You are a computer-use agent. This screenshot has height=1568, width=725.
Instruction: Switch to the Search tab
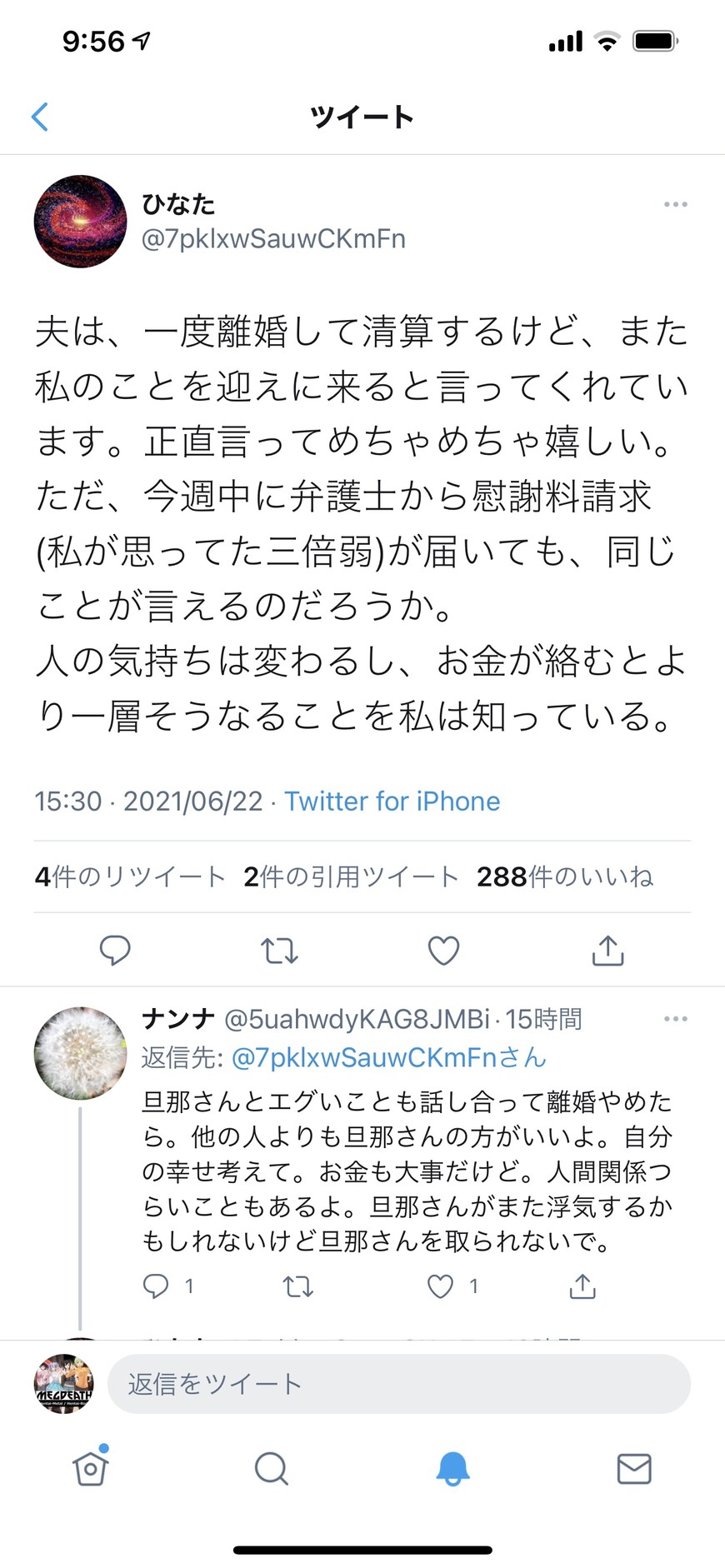point(271,1468)
